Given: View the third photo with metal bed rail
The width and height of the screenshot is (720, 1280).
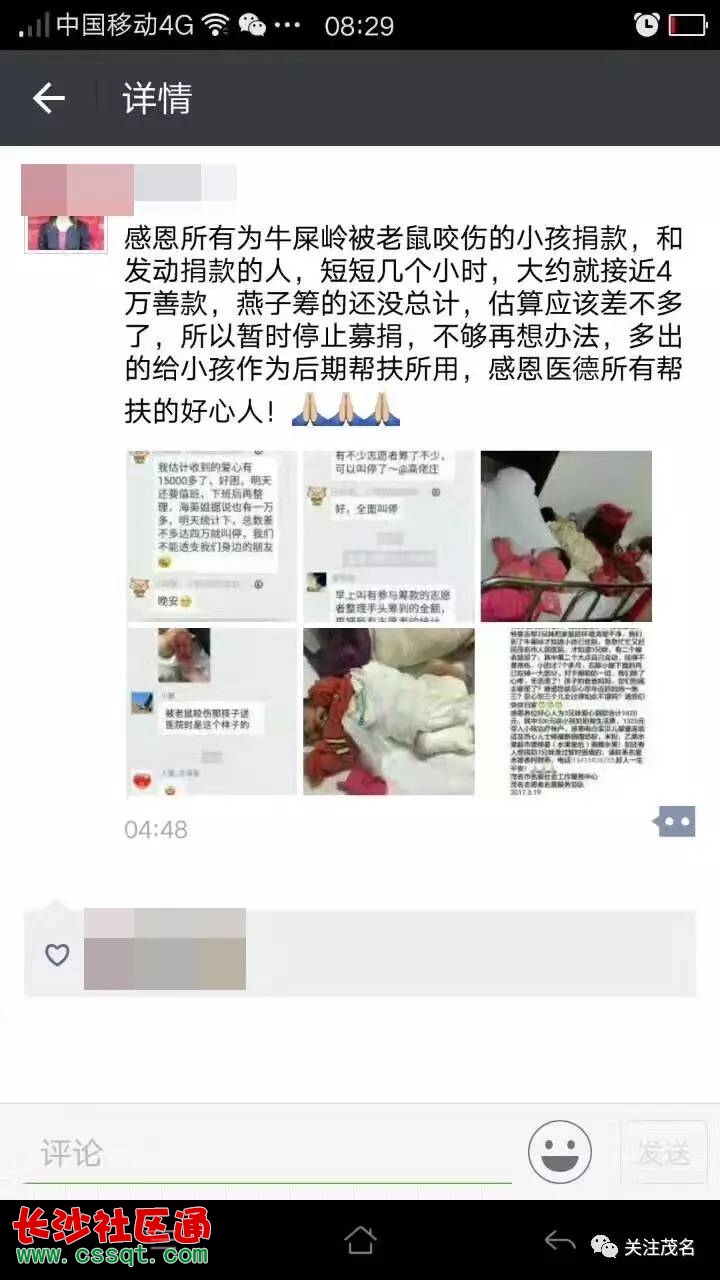Looking at the screenshot, I should click(x=566, y=536).
